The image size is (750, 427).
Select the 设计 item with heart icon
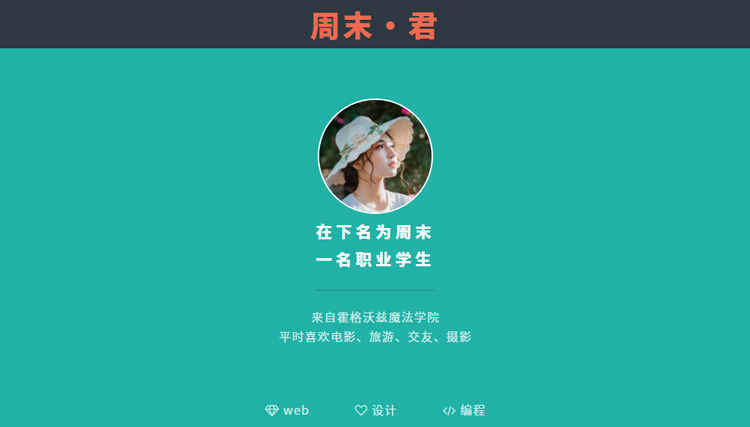[376, 410]
